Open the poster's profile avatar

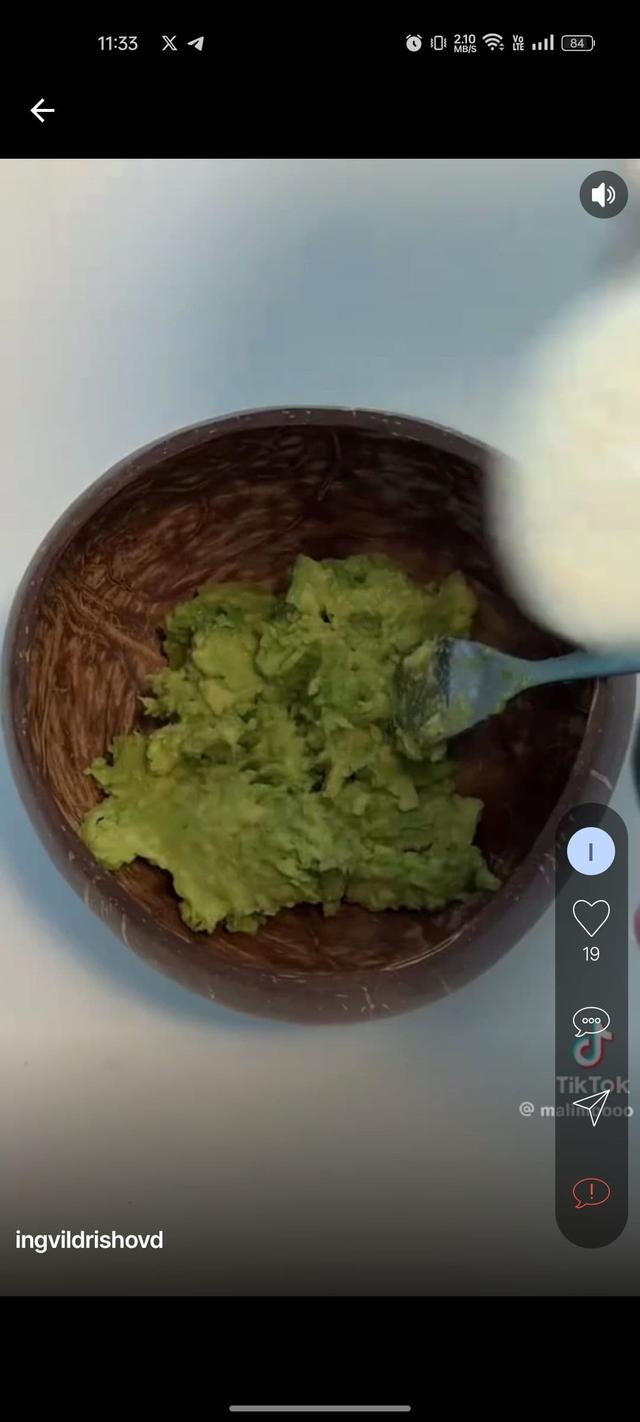590,852
